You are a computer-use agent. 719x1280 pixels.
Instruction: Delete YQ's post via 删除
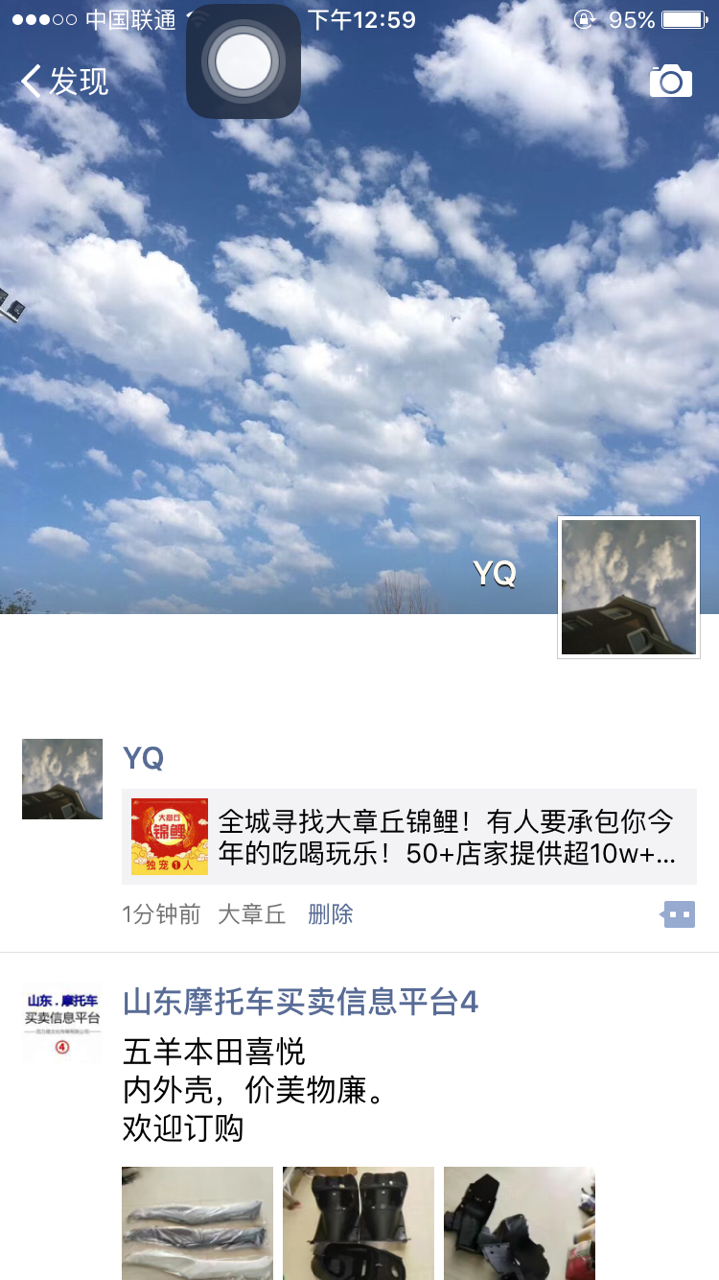pyautogui.click(x=330, y=914)
